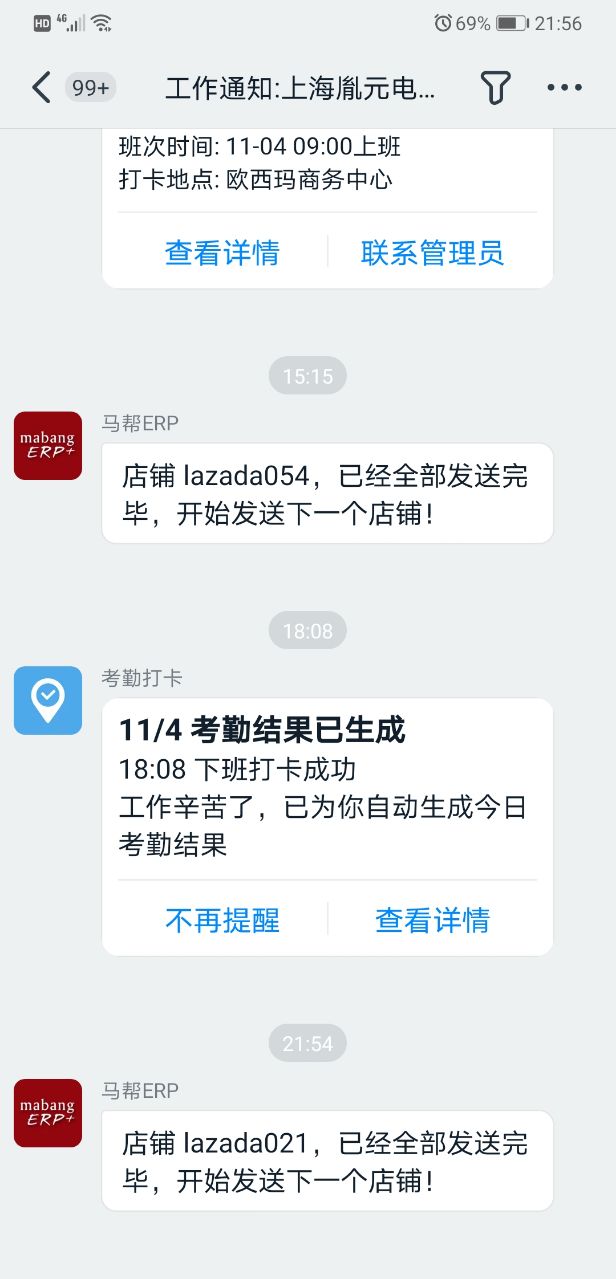This screenshot has height=1279, width=616.
Task: Tap the 马帮ERP avatar beside lazada054 message
Action: tap(48, 446)
